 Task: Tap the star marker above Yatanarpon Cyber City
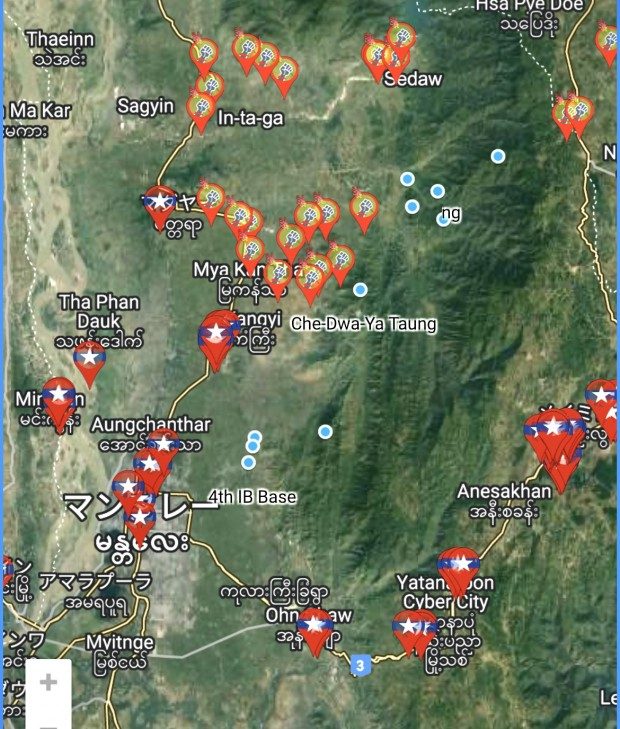pyautogui.click(x=458, y=566)
